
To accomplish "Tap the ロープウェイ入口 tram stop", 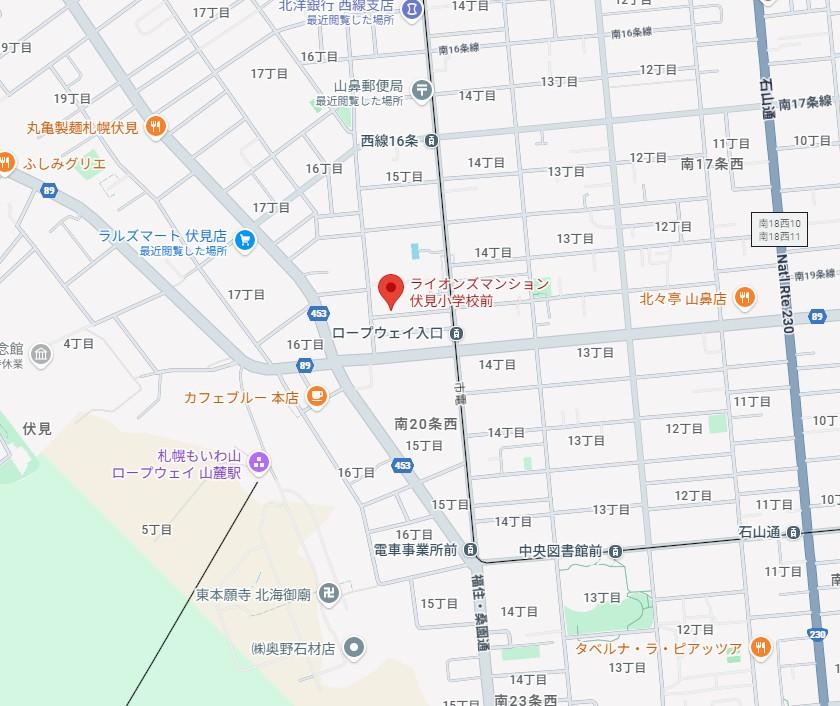I will [456, 332].
